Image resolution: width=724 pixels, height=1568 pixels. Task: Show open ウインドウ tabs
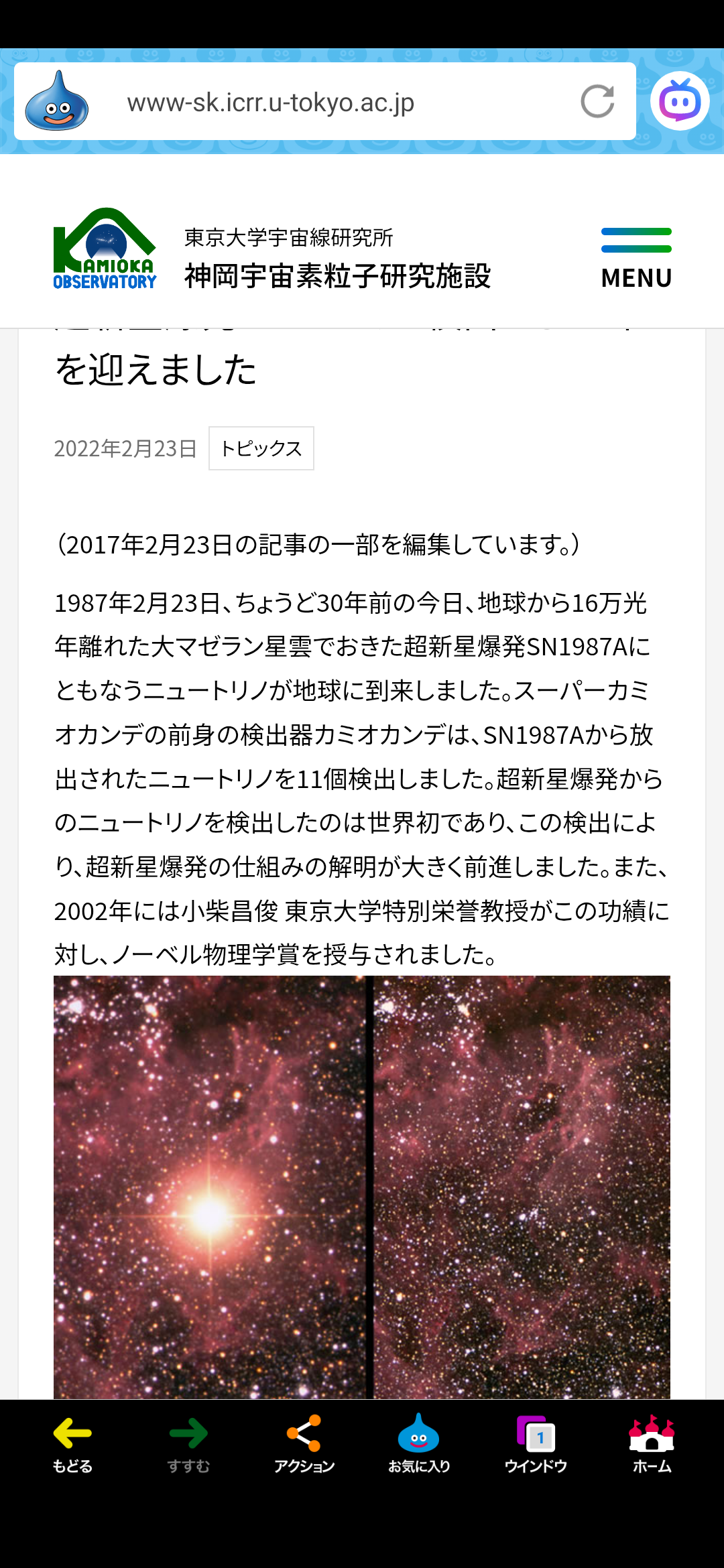click(536, 1443)
